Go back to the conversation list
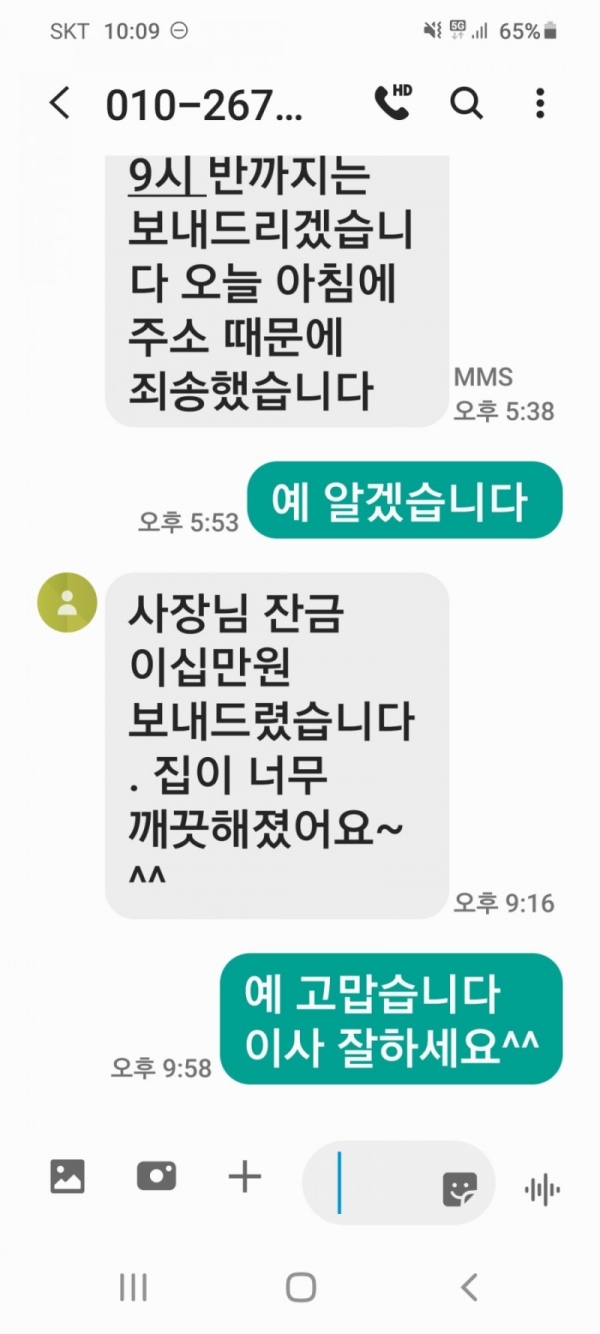600x1334 pixels. pyautogui.click(x=60, y=103)
